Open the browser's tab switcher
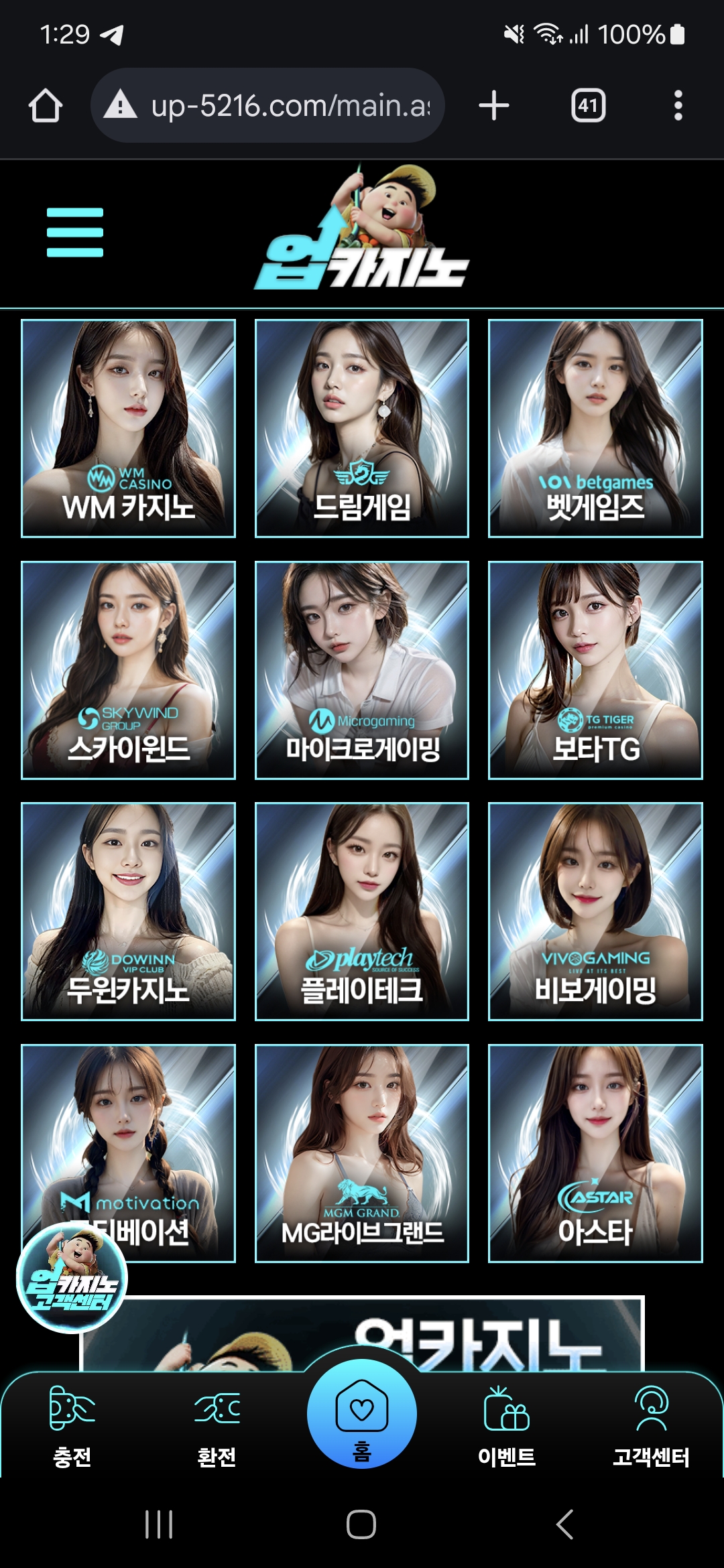 [588, 106]
